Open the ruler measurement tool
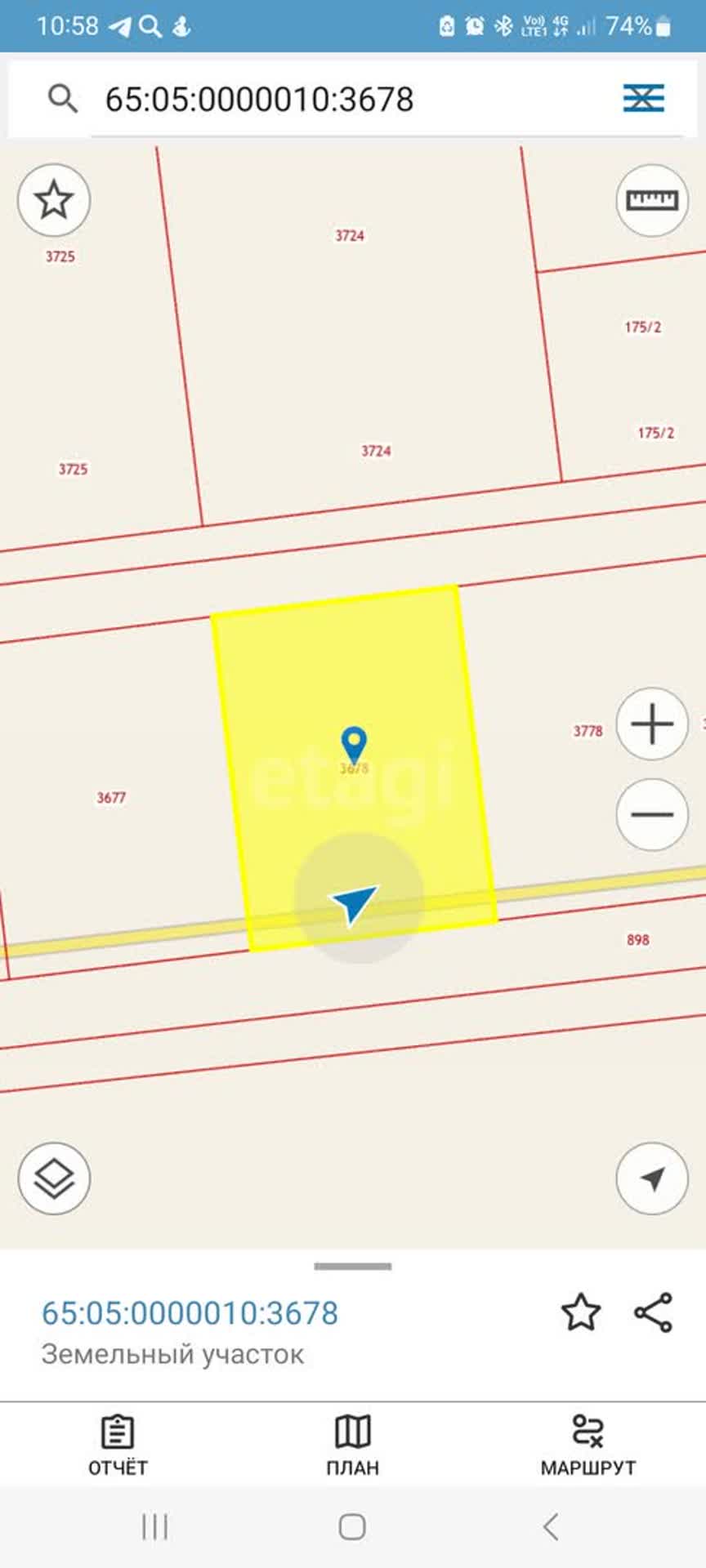 (651, 200)
